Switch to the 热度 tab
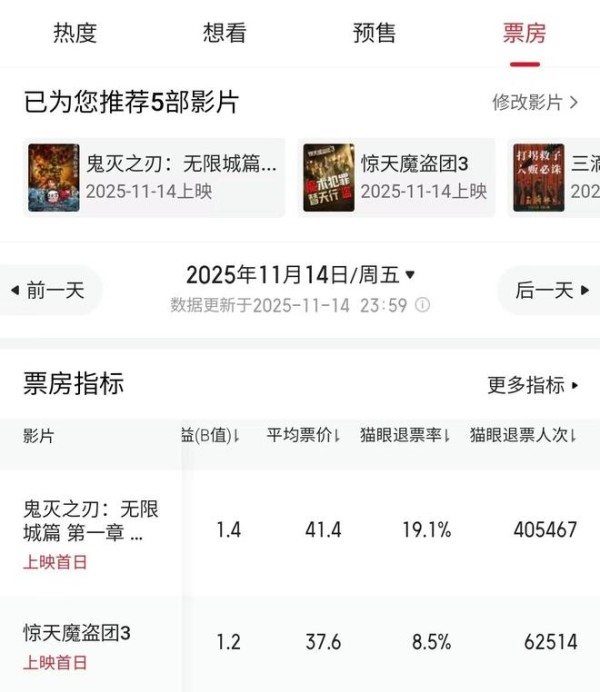The width and height of the screenshot is (600, 692). pos(75,33)
